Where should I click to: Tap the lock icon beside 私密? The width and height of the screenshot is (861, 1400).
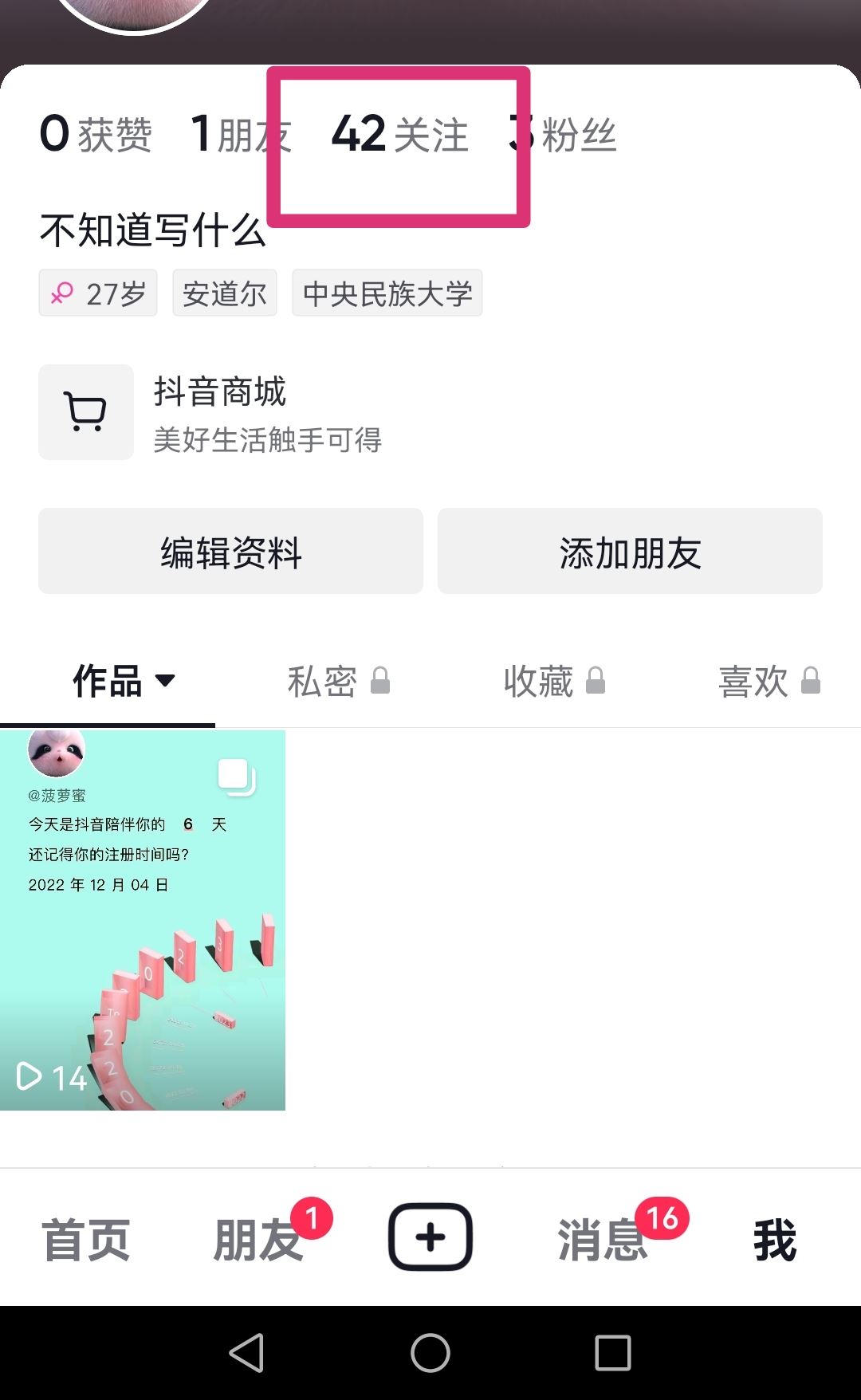click(x=383, y=682)
